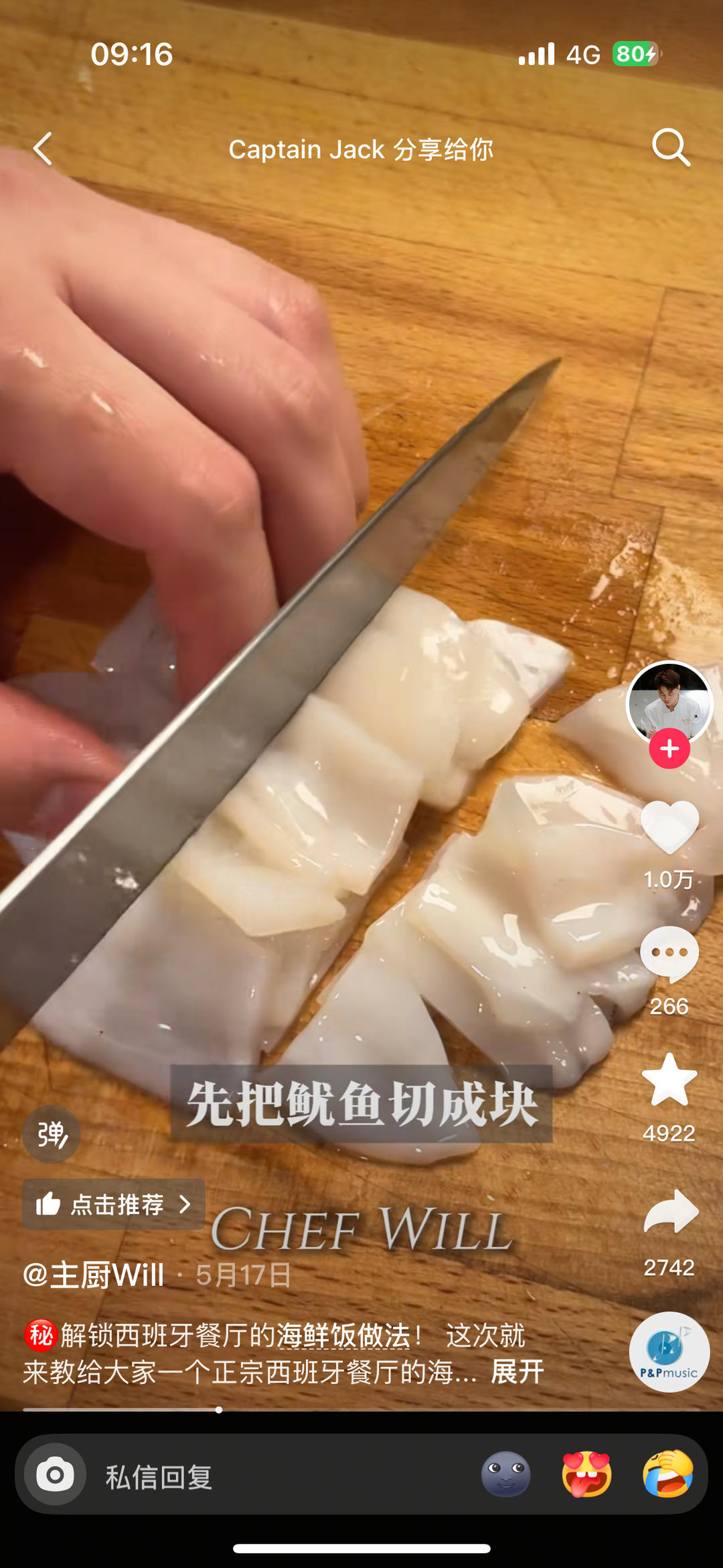Open the camera icon in reply bar
Screen dimensions: 723x1568
pos(55,1474)
